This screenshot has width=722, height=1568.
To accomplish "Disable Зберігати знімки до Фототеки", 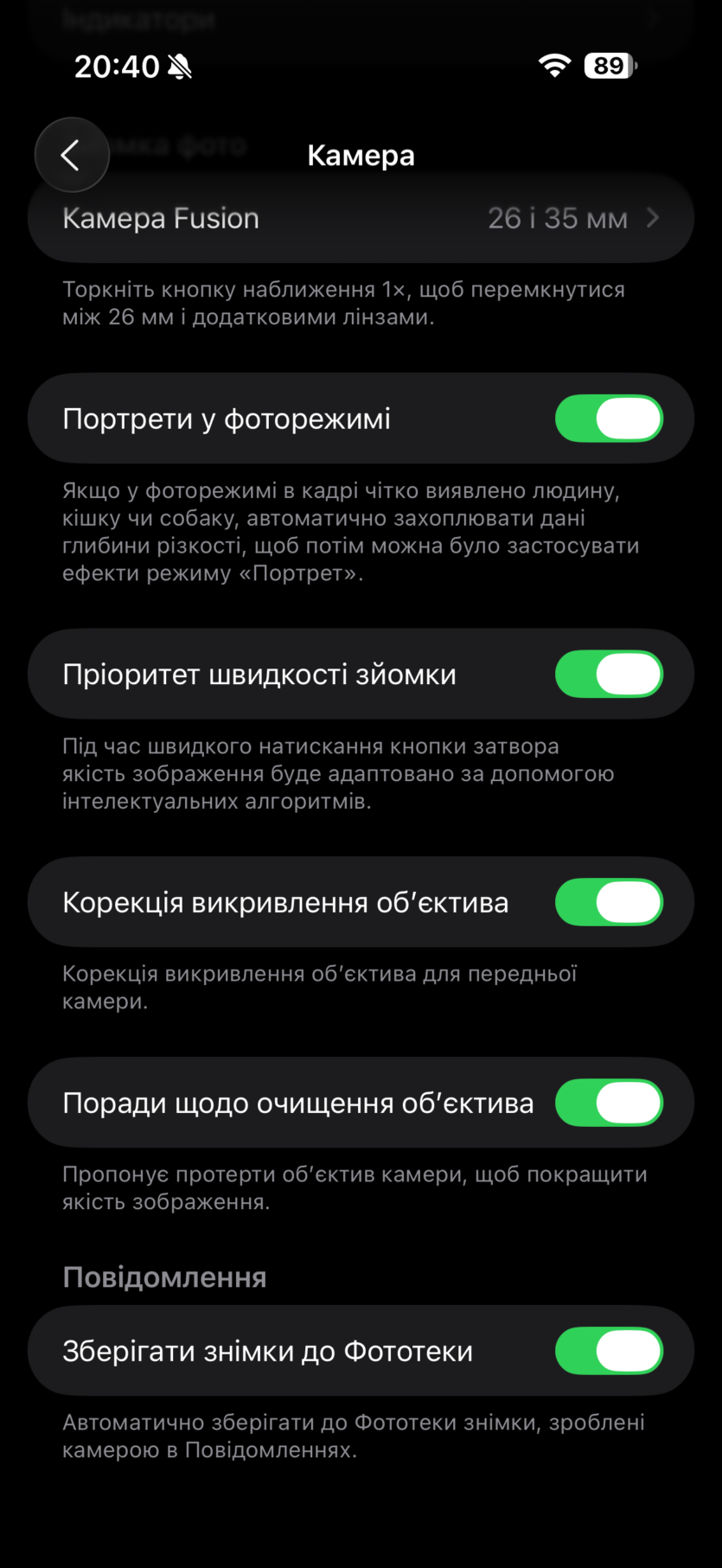I will pyautogui.click(x=609, y=1351).
